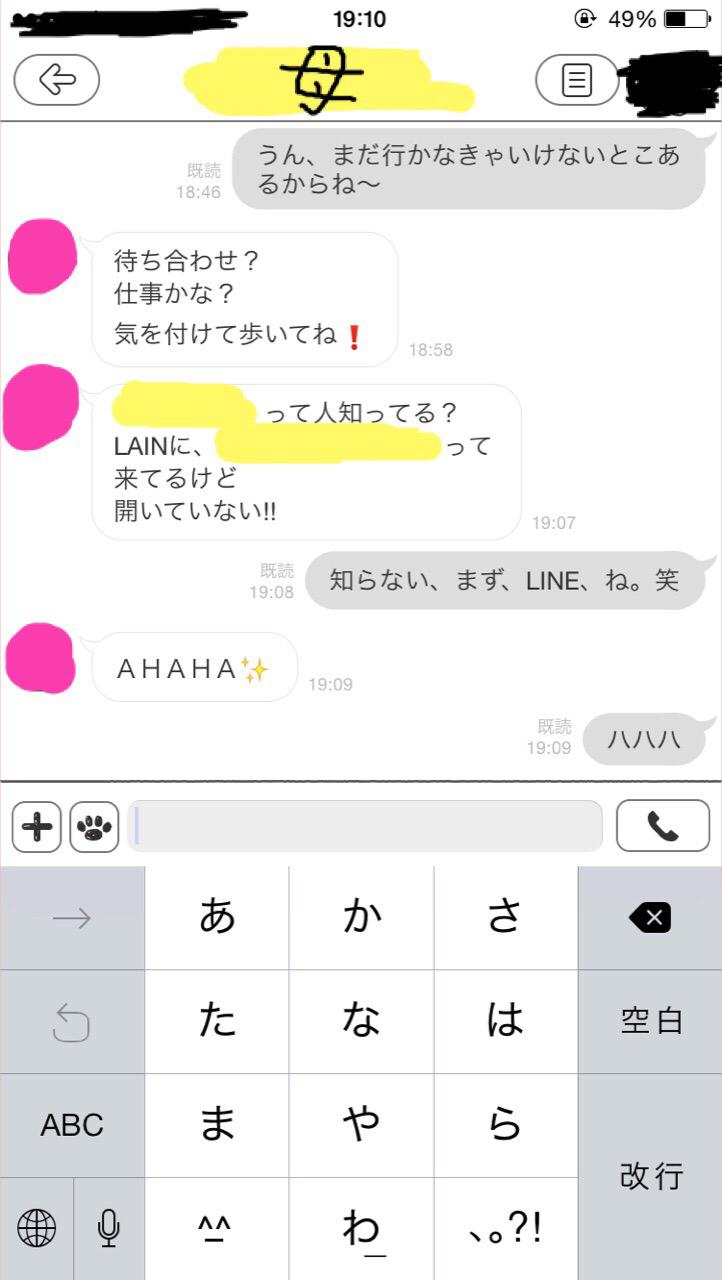Tap the な key on keyboard
Viewport: 722px width, 1280px height.
pyautogui.click(x=361, y=1020)
